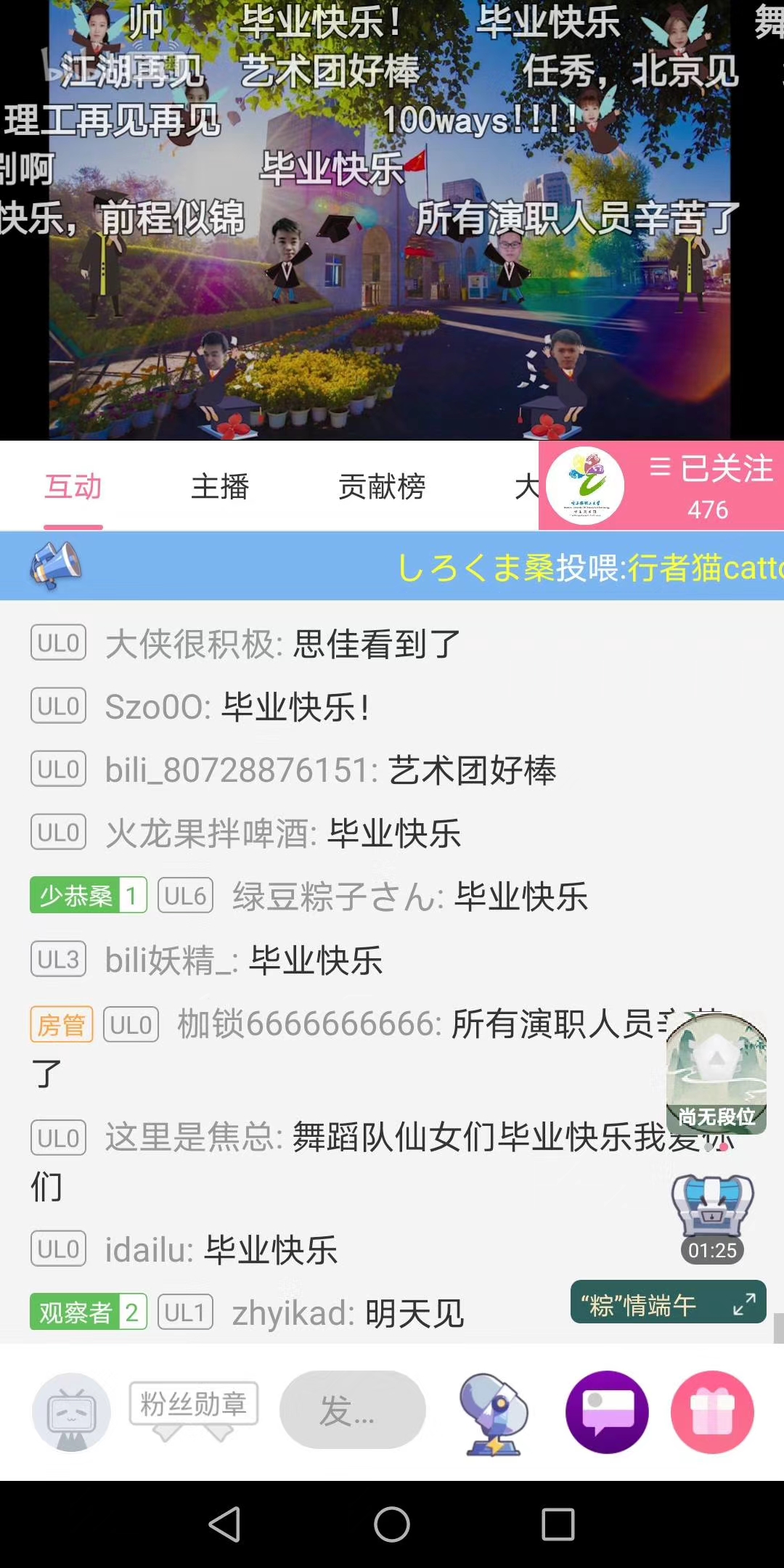The height and width of the screenshot is (1568, 784).
Task: Open the purple danmaku chat icon
Action: point(607,1412)
